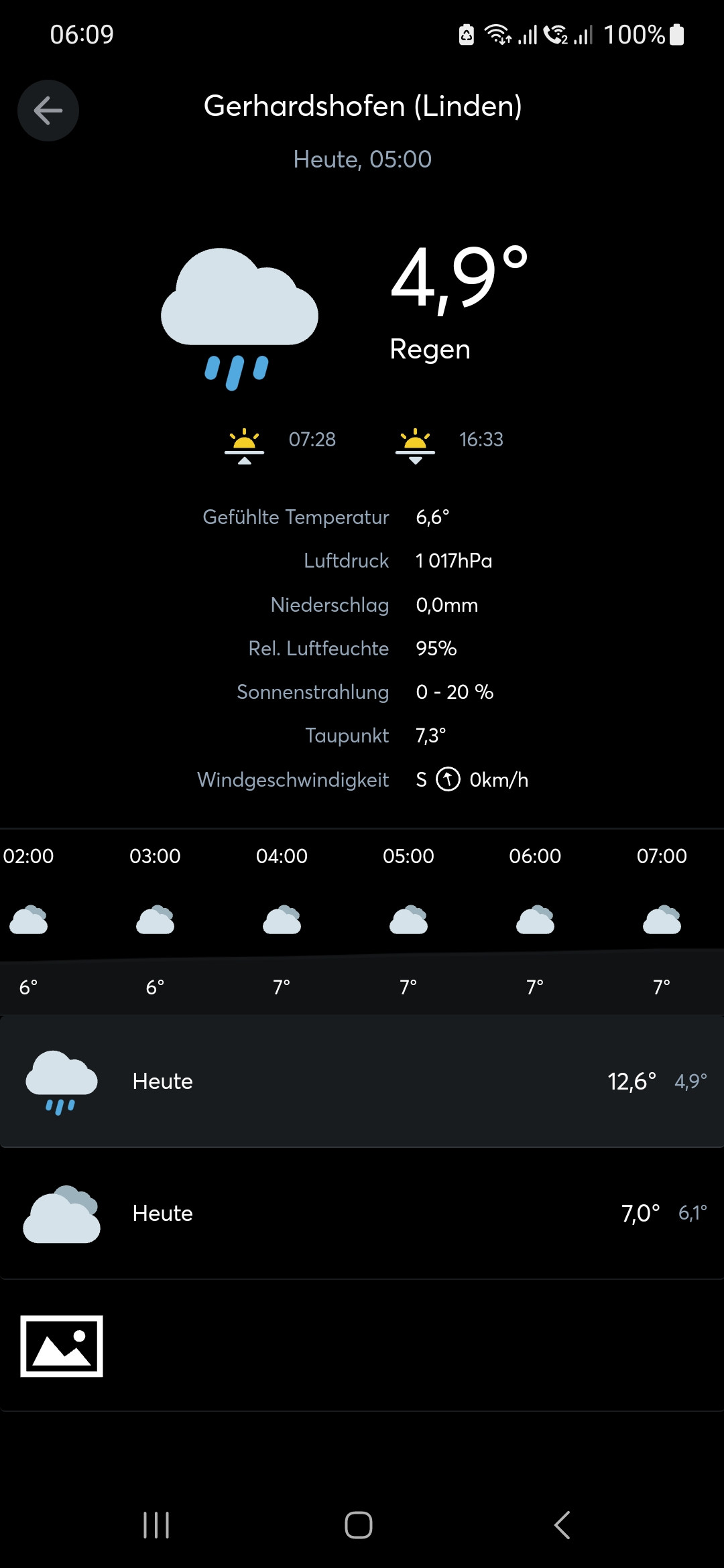Open the image placeholder row
Screen dimensions: 724x1568
[x=362, y=1346]
